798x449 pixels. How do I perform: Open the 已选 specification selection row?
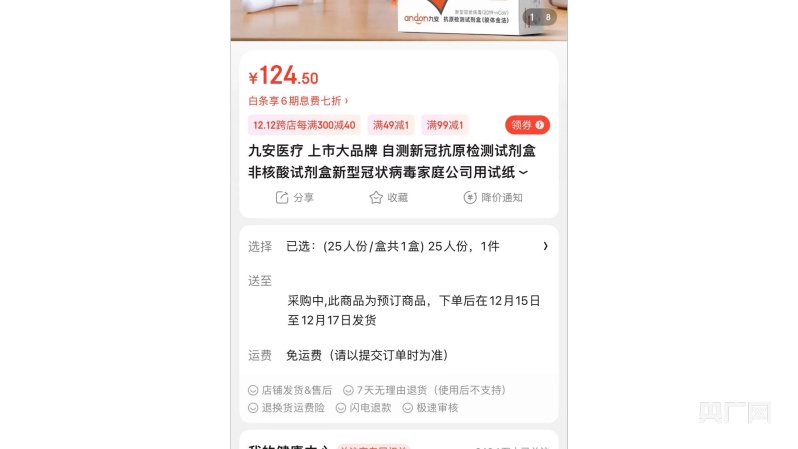click(398, 246)
